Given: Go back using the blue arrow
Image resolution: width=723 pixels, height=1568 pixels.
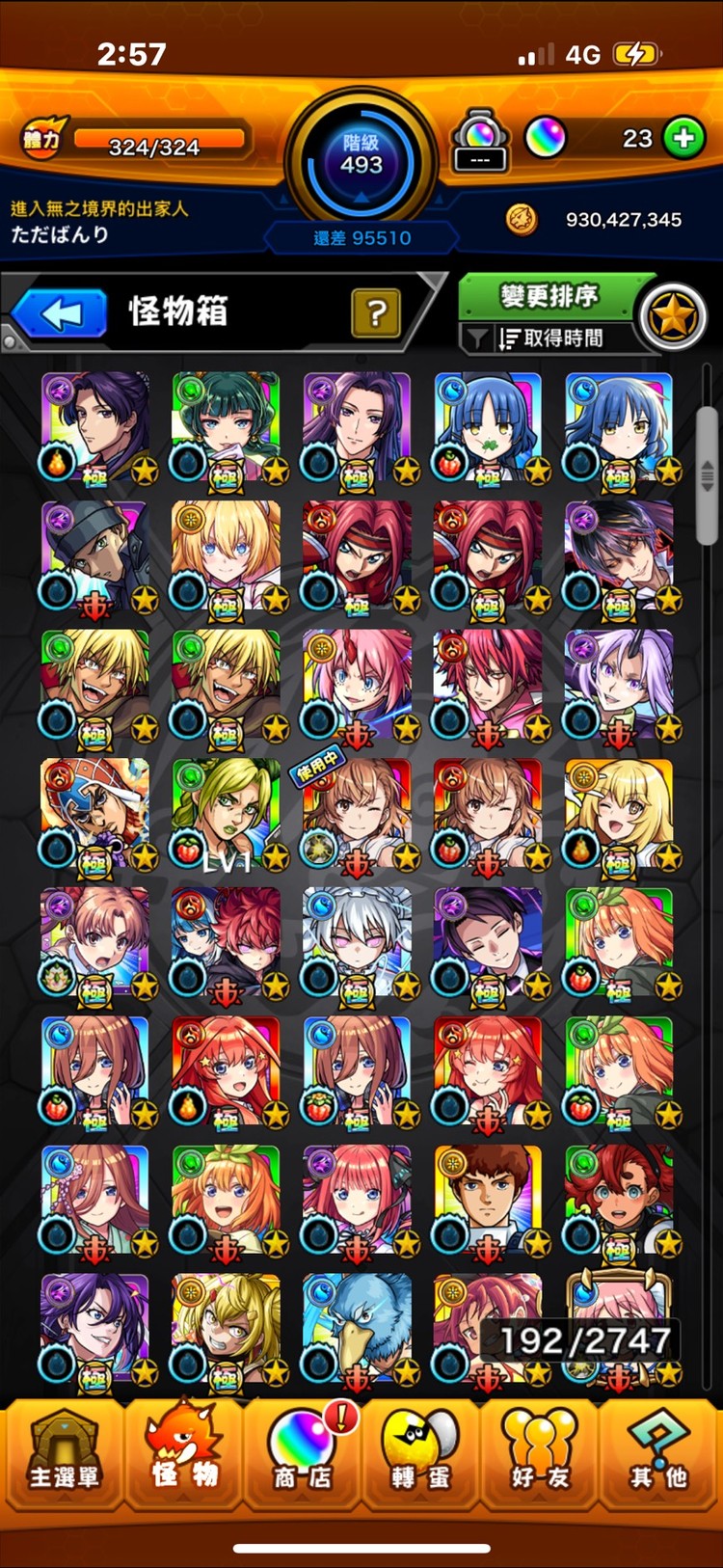Looking at the screenshot, I should click(x=60, y=313).
